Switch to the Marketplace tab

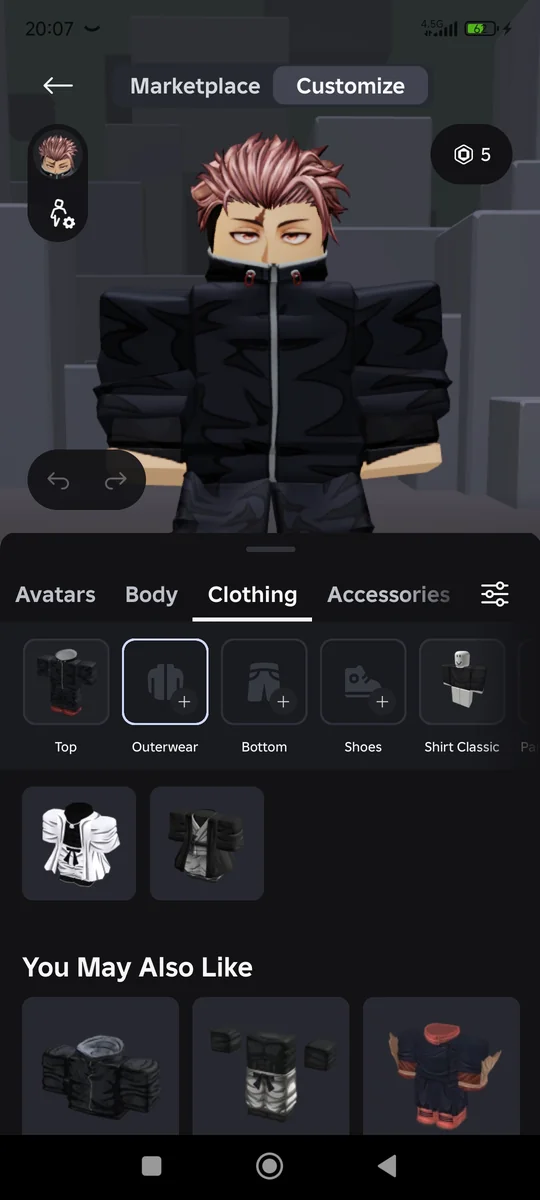pyautogui.click(x=195, y=86)
